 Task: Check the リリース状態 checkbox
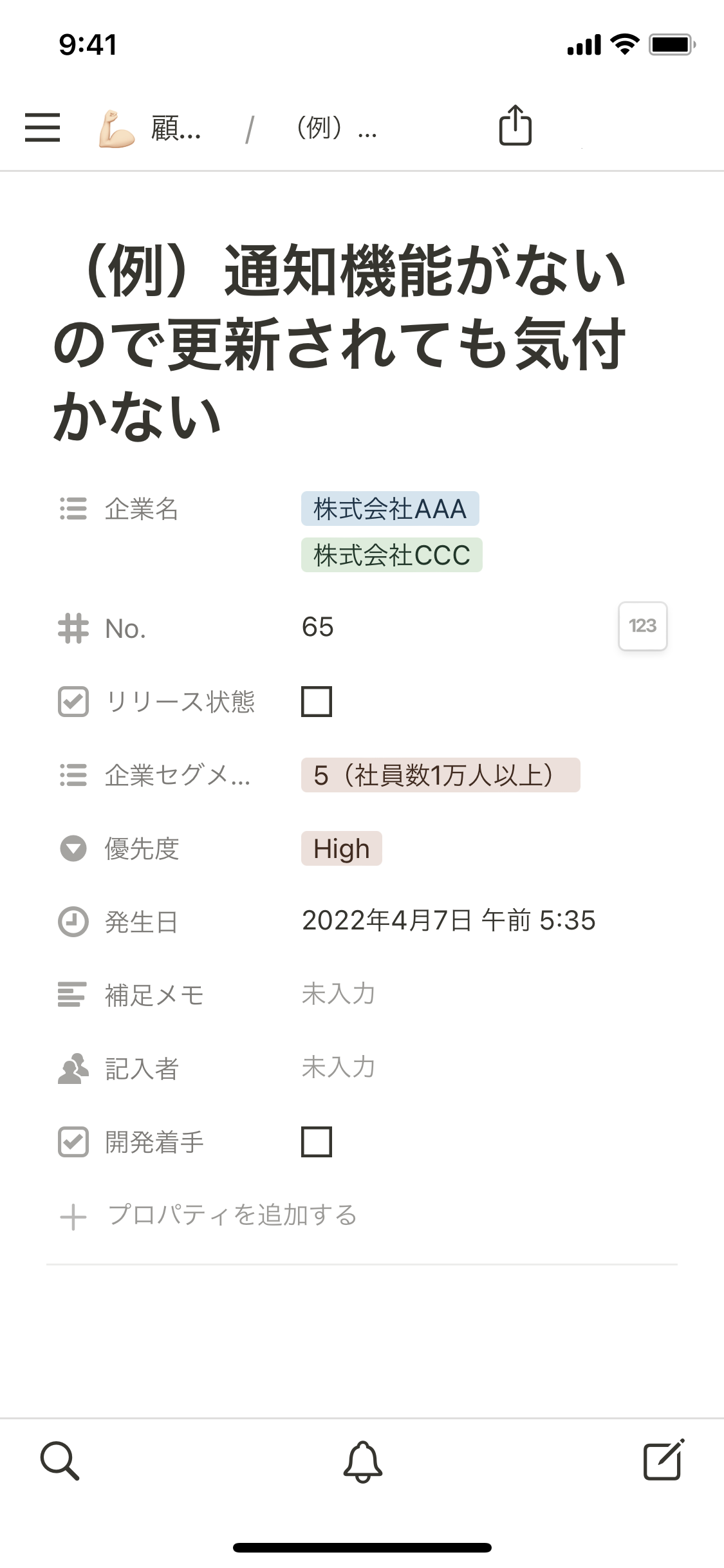(317, 702)
